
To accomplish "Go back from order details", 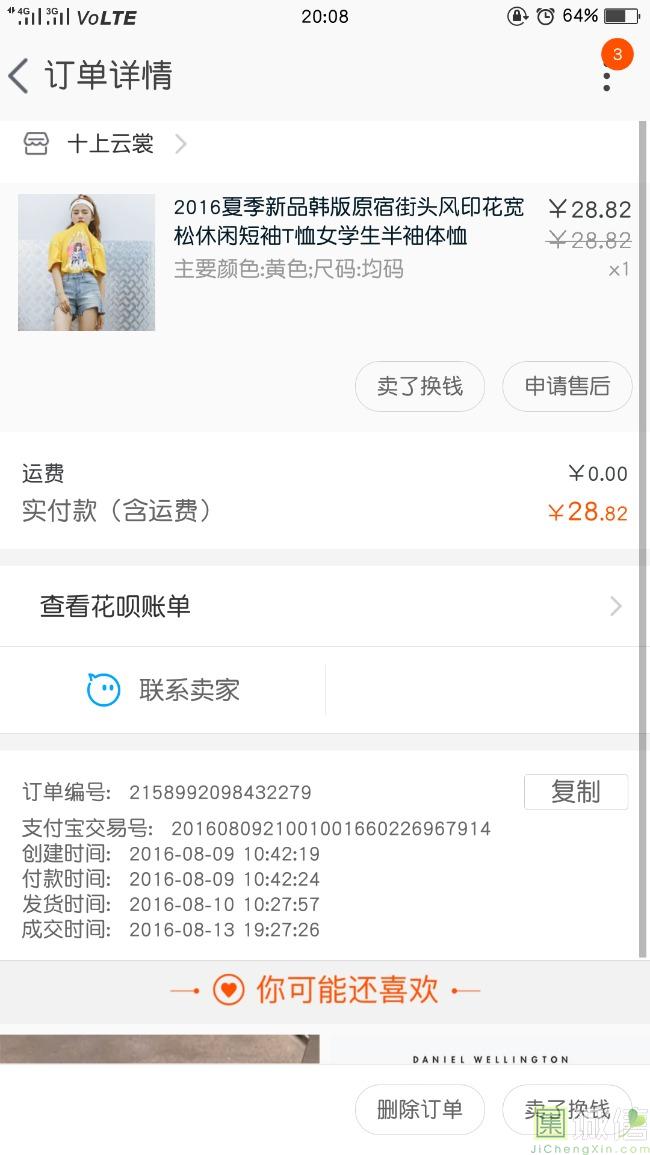I will [x=20, y=76].
